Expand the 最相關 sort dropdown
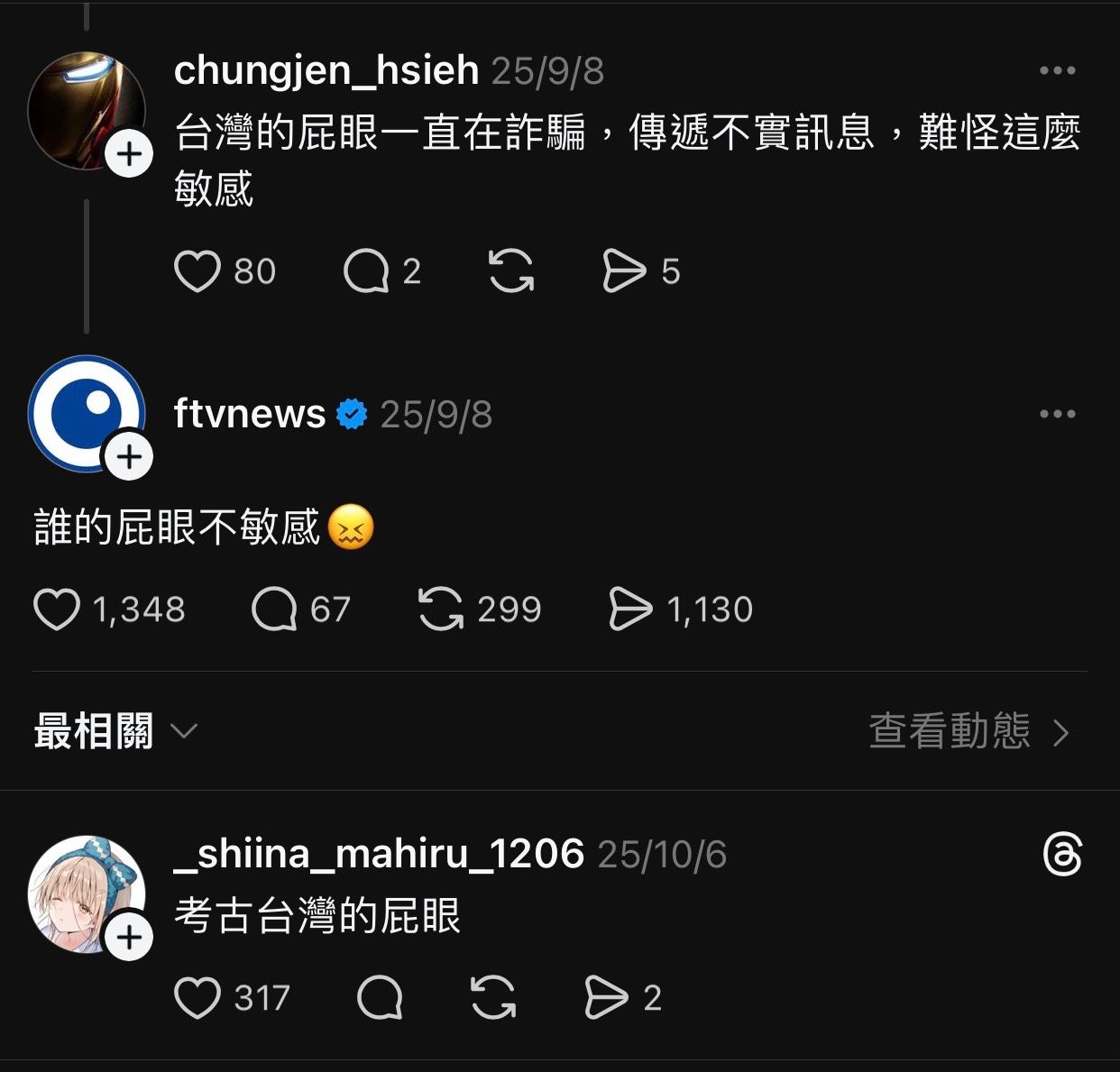The width and height of the screenshot is (1120, 1072). (x=115, y=731)
